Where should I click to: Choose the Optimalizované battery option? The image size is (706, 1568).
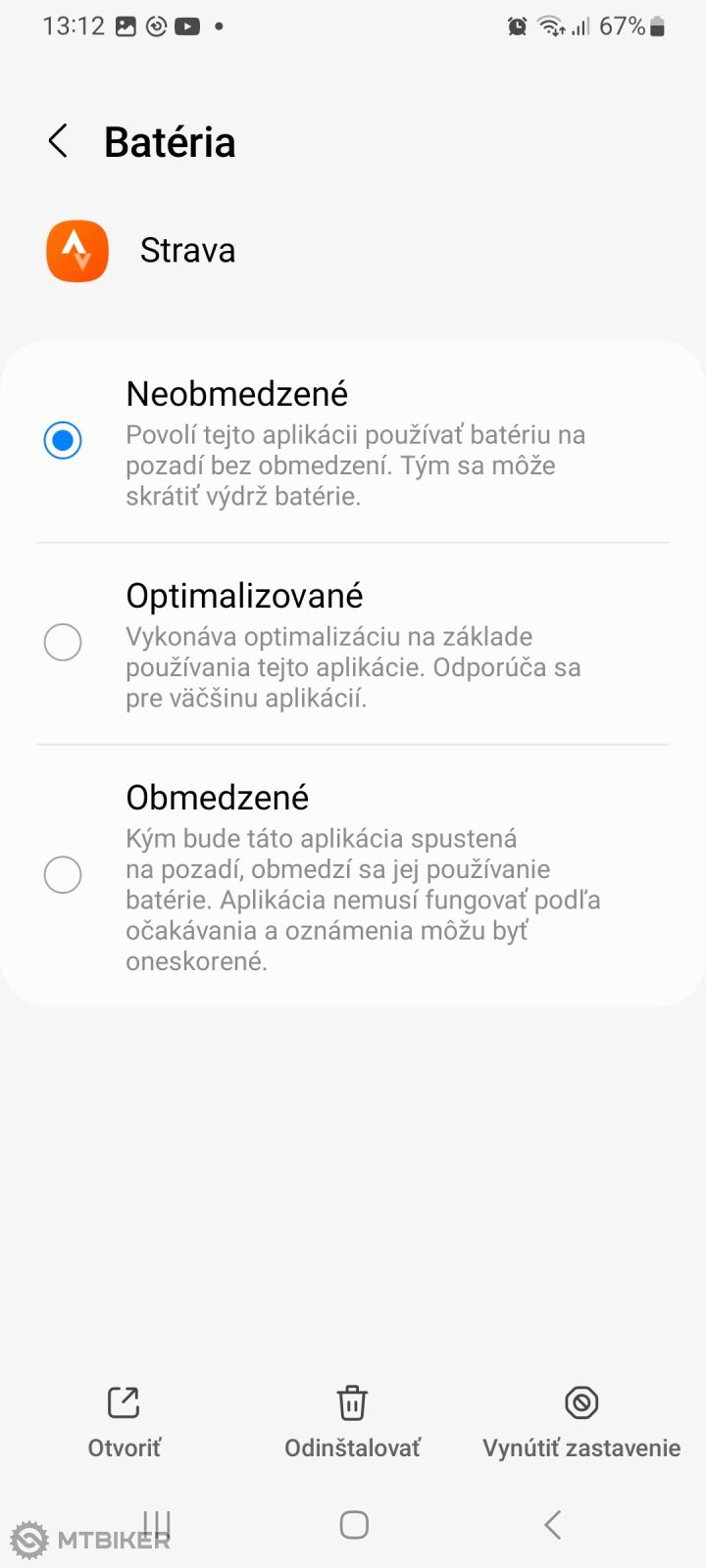click(63, 643)
